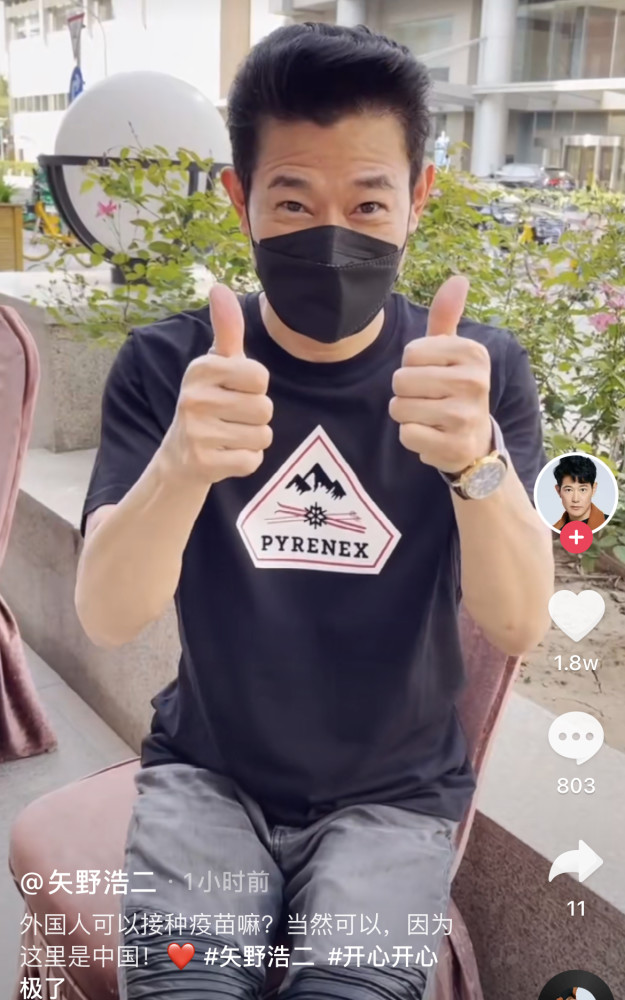Image resolution: width=625 pixels, height=1000 pixels.
Task: Like this video with the heart icon
Action: [576, 615]
